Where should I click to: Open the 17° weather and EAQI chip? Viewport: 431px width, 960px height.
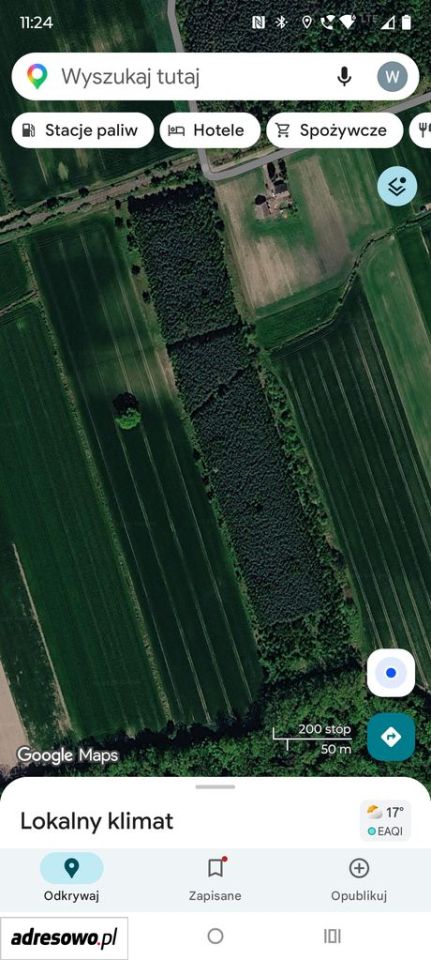point(385,821)
